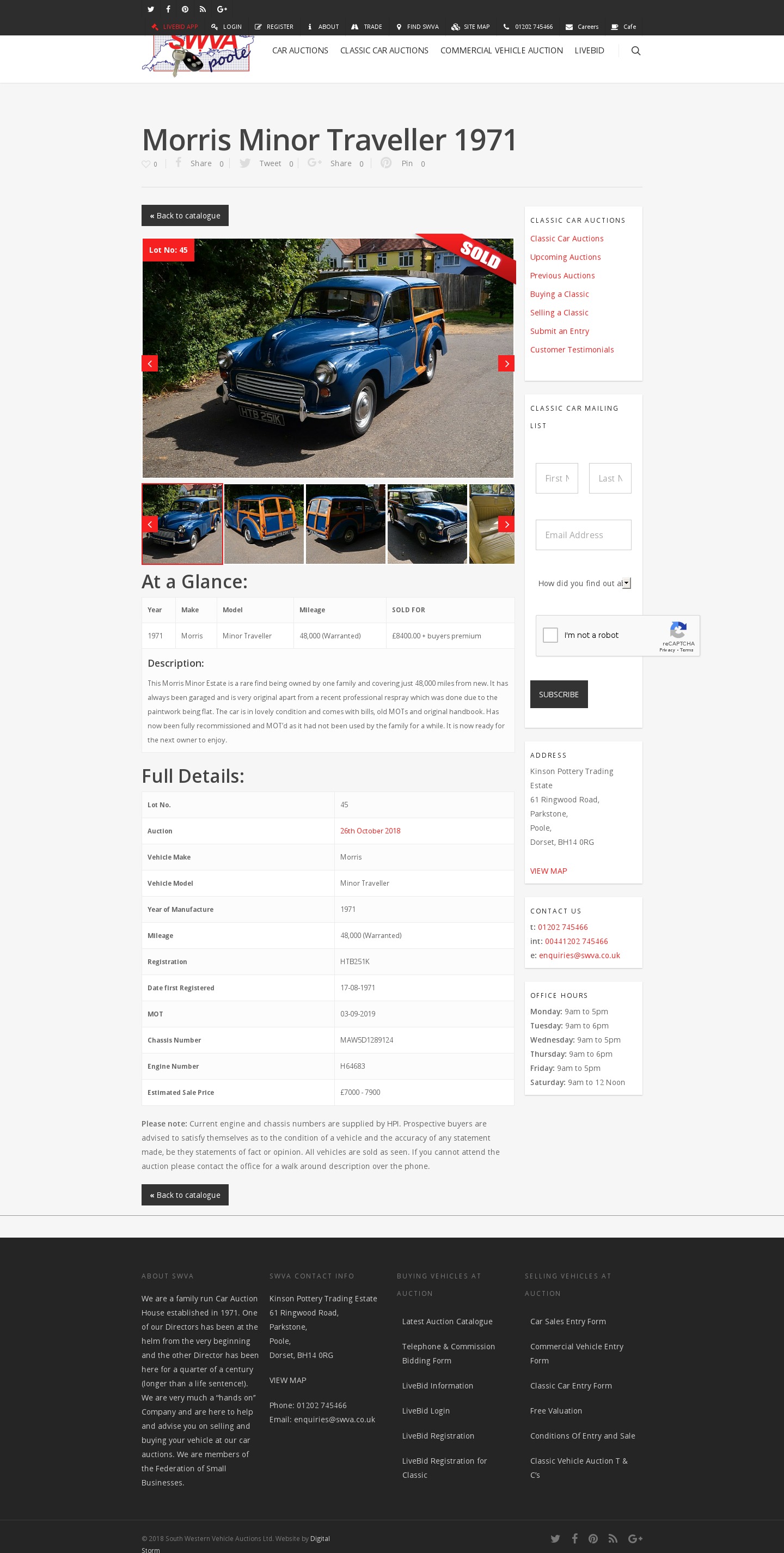
Task: Open the search icon in header
Action: pos(635,51)
